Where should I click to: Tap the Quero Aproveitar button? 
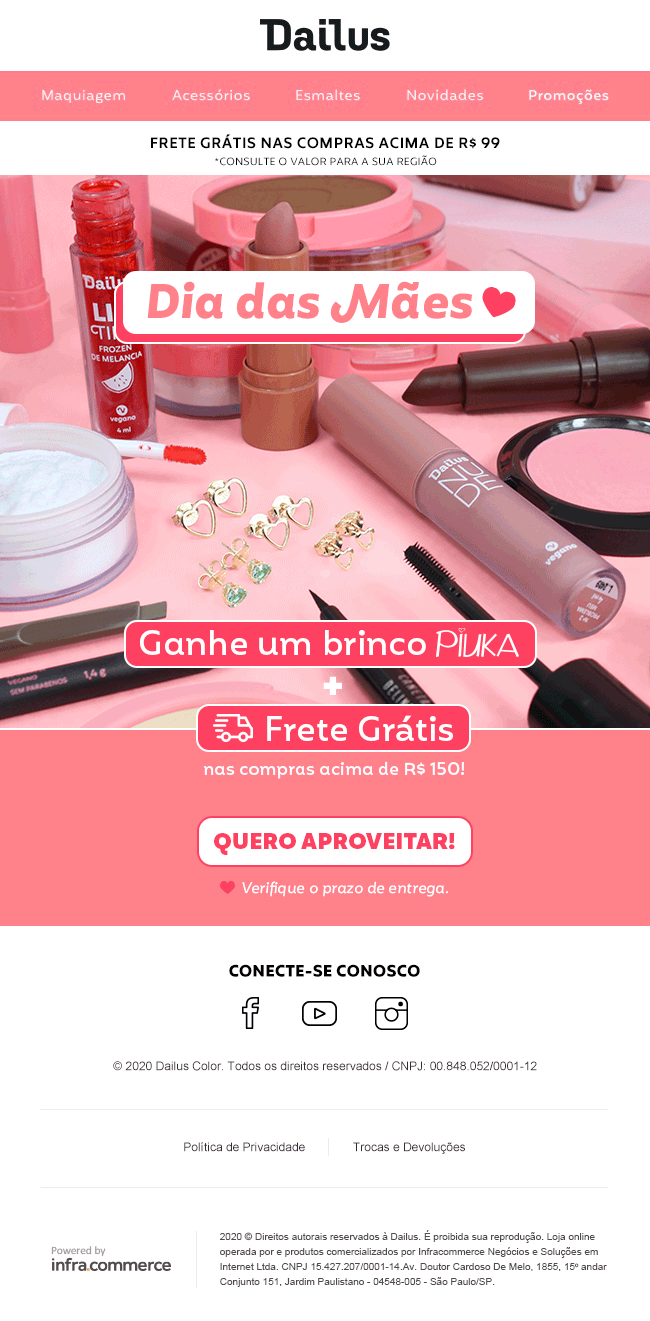334,841
